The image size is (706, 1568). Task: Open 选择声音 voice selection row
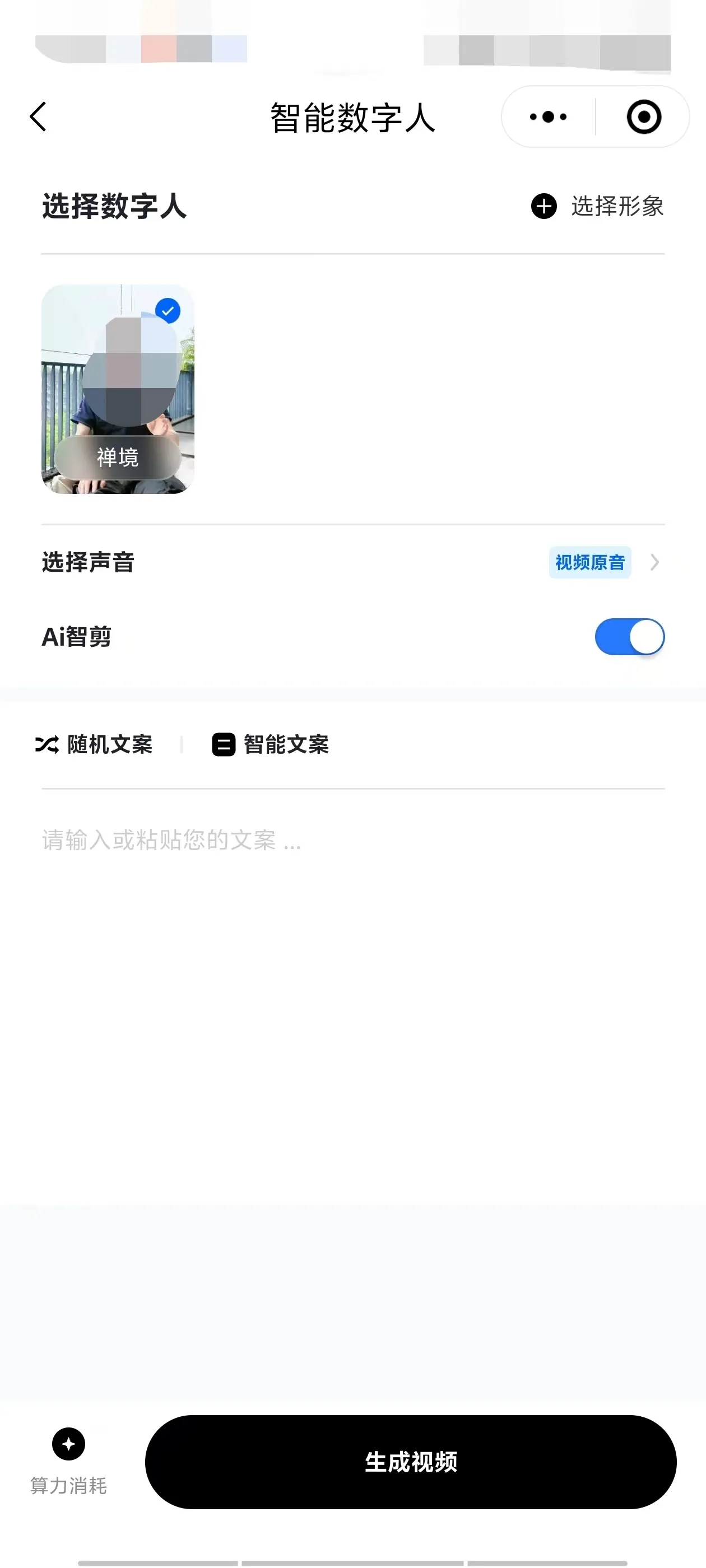(x=352, y=562)
